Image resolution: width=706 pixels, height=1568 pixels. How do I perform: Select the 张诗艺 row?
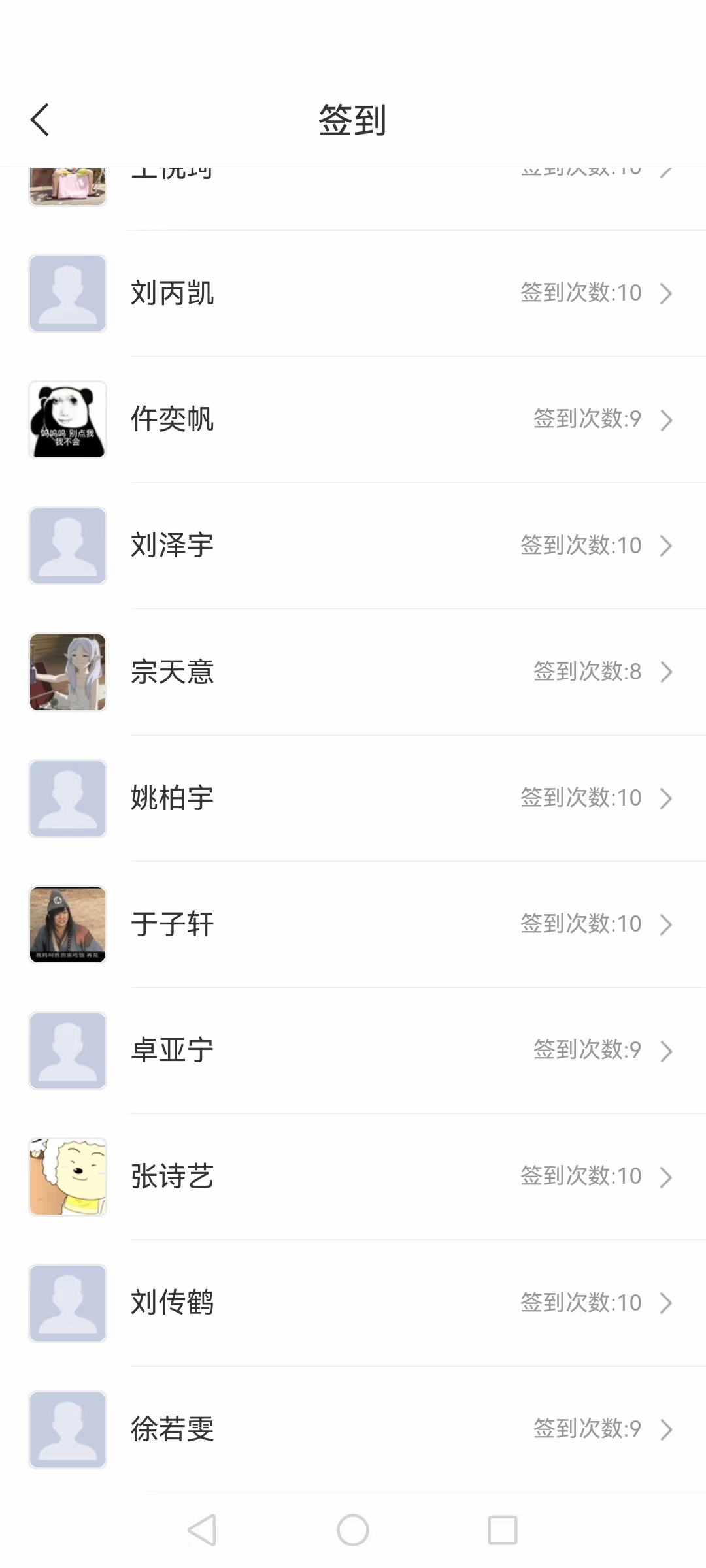click(x=353, y=1176)
